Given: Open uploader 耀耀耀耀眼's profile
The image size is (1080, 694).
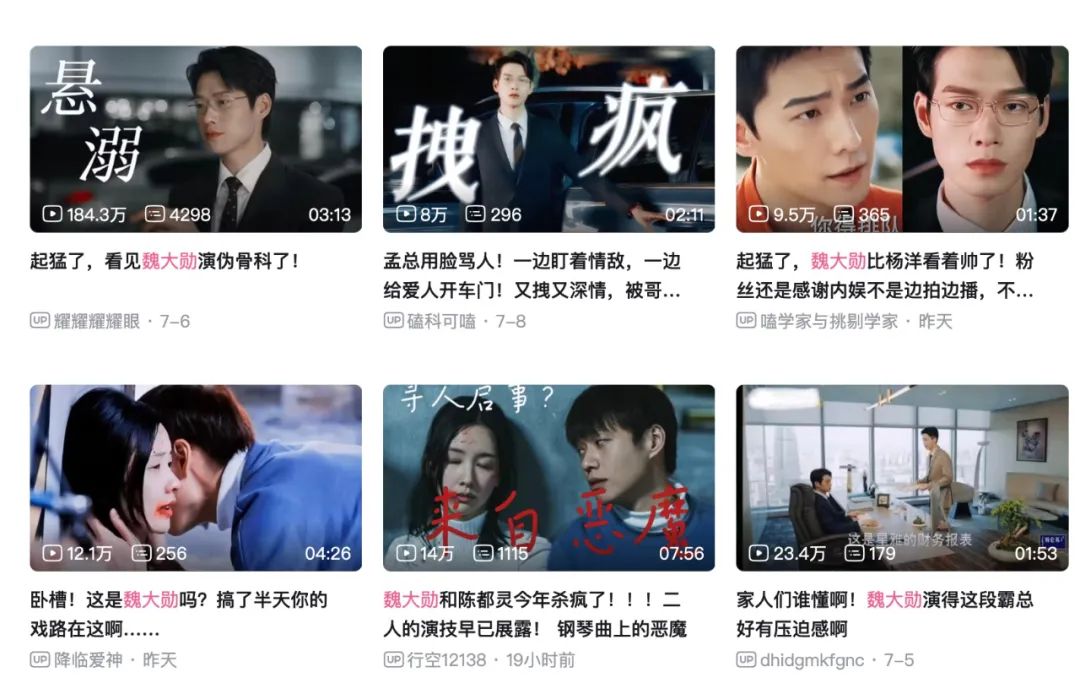Looking at the screenshot, I should pos(96,321).
